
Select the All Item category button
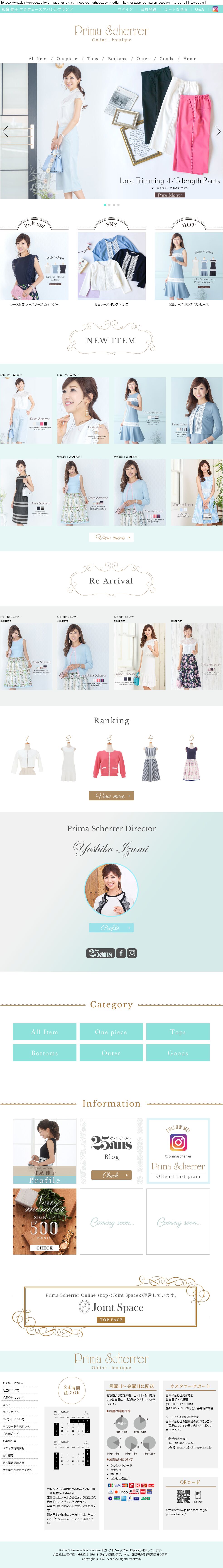pyautogui.click(x=44, y=1032)
